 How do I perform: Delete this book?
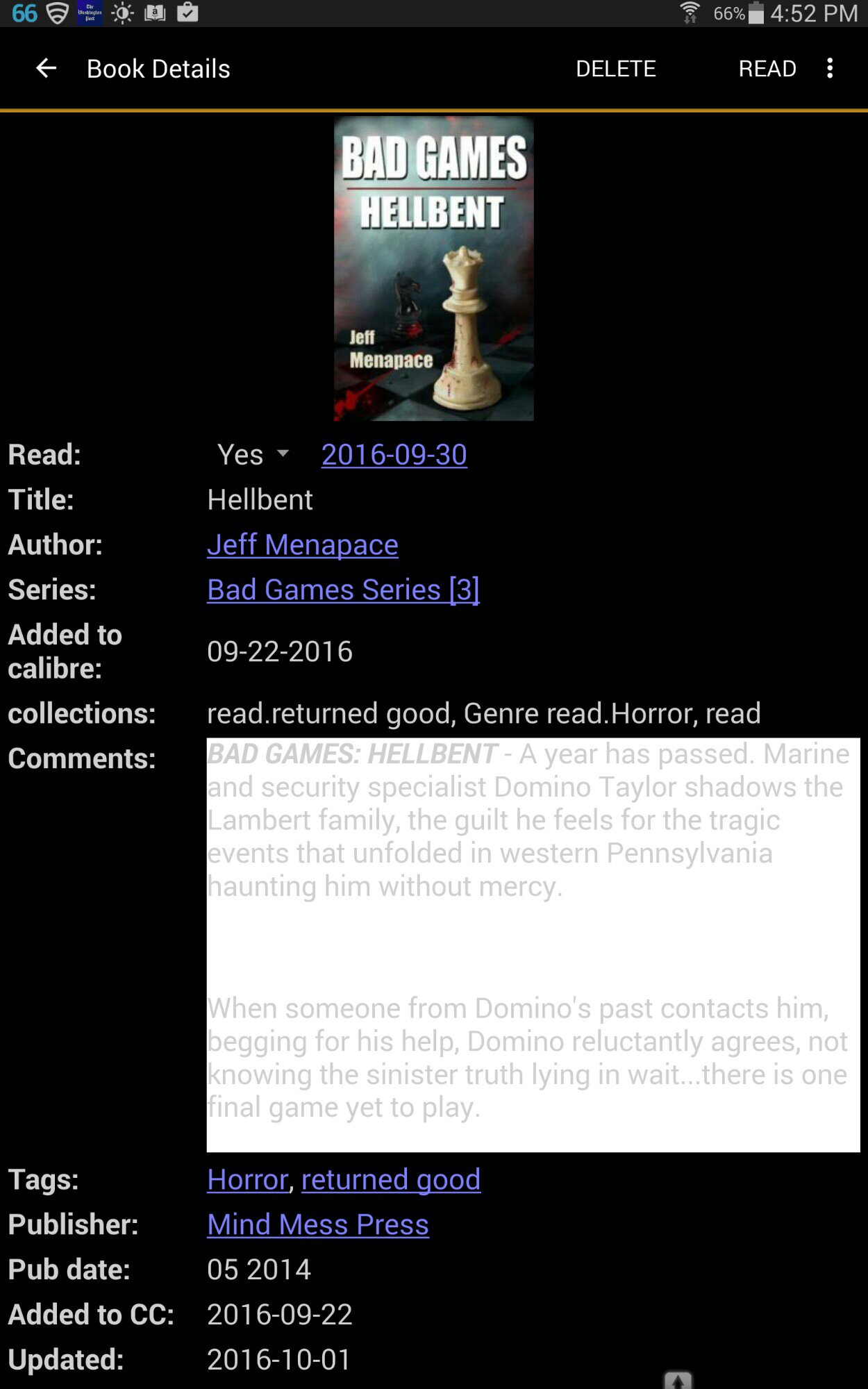pos(615,69)
